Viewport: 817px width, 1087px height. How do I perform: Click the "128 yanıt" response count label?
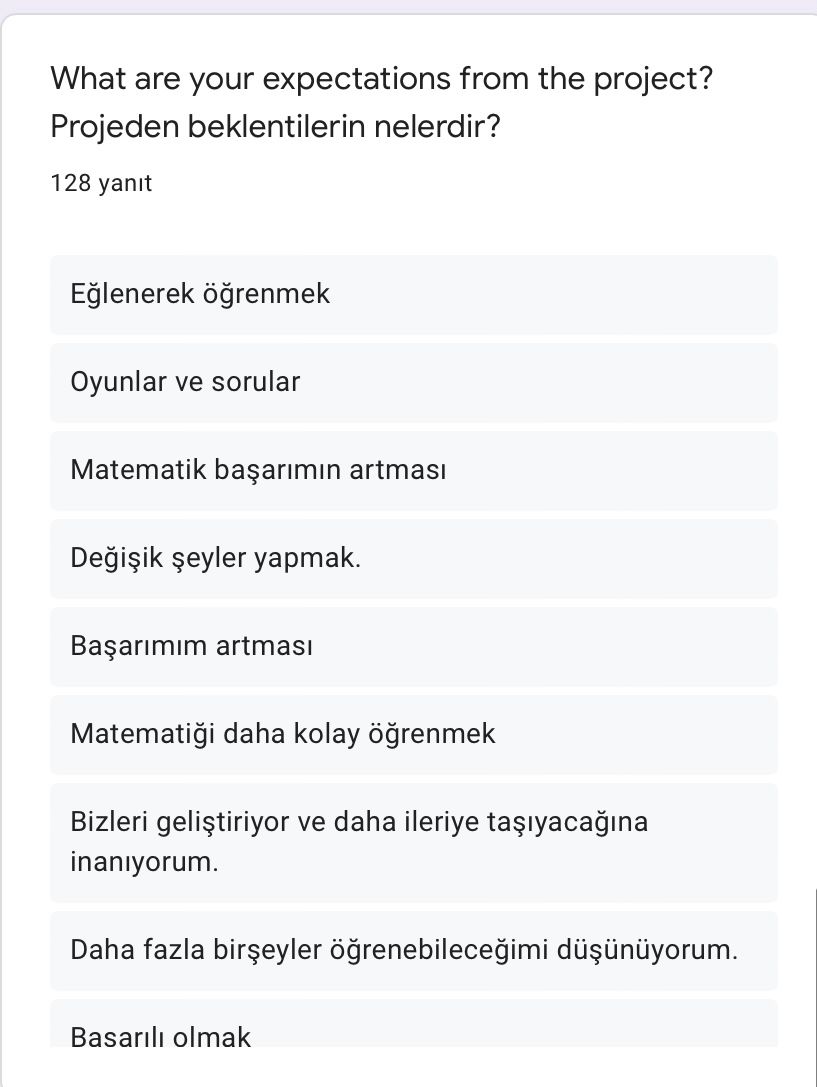(101, 183)
